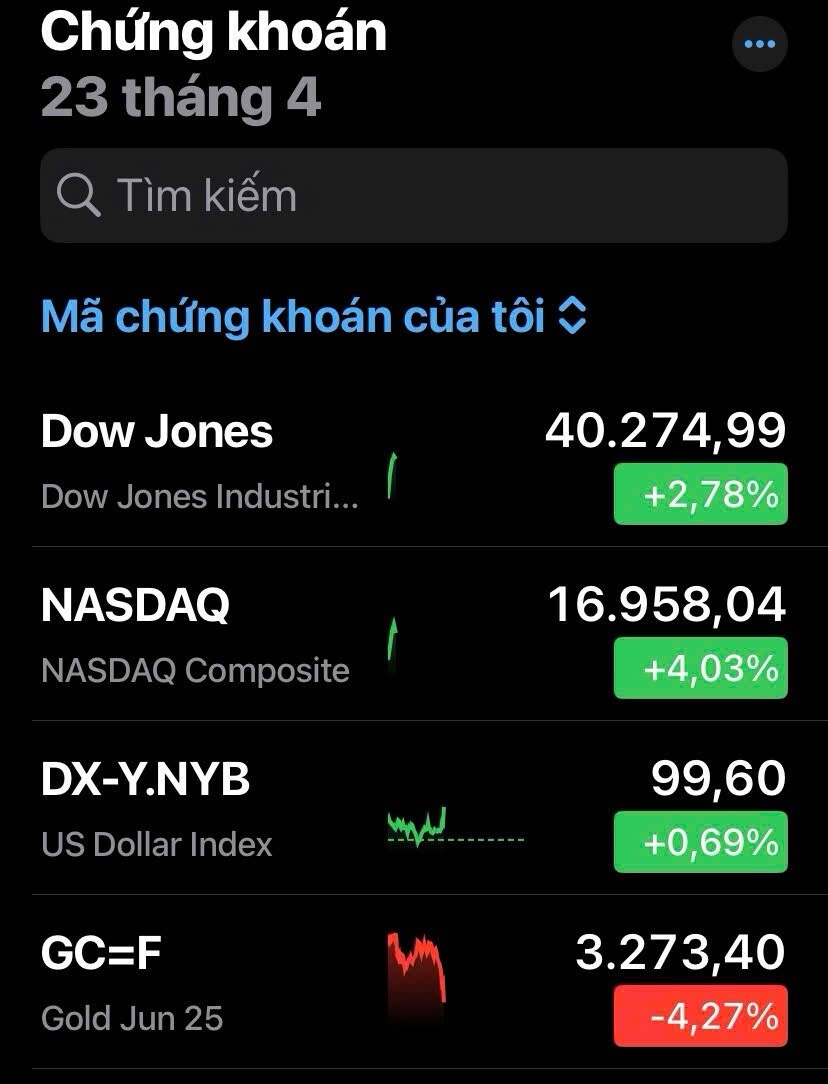The width and height of the screenshot is (828, 1084).
Task: View DX-Y.NYB US Dollar Index details
Action: click(x=200, y=808)
